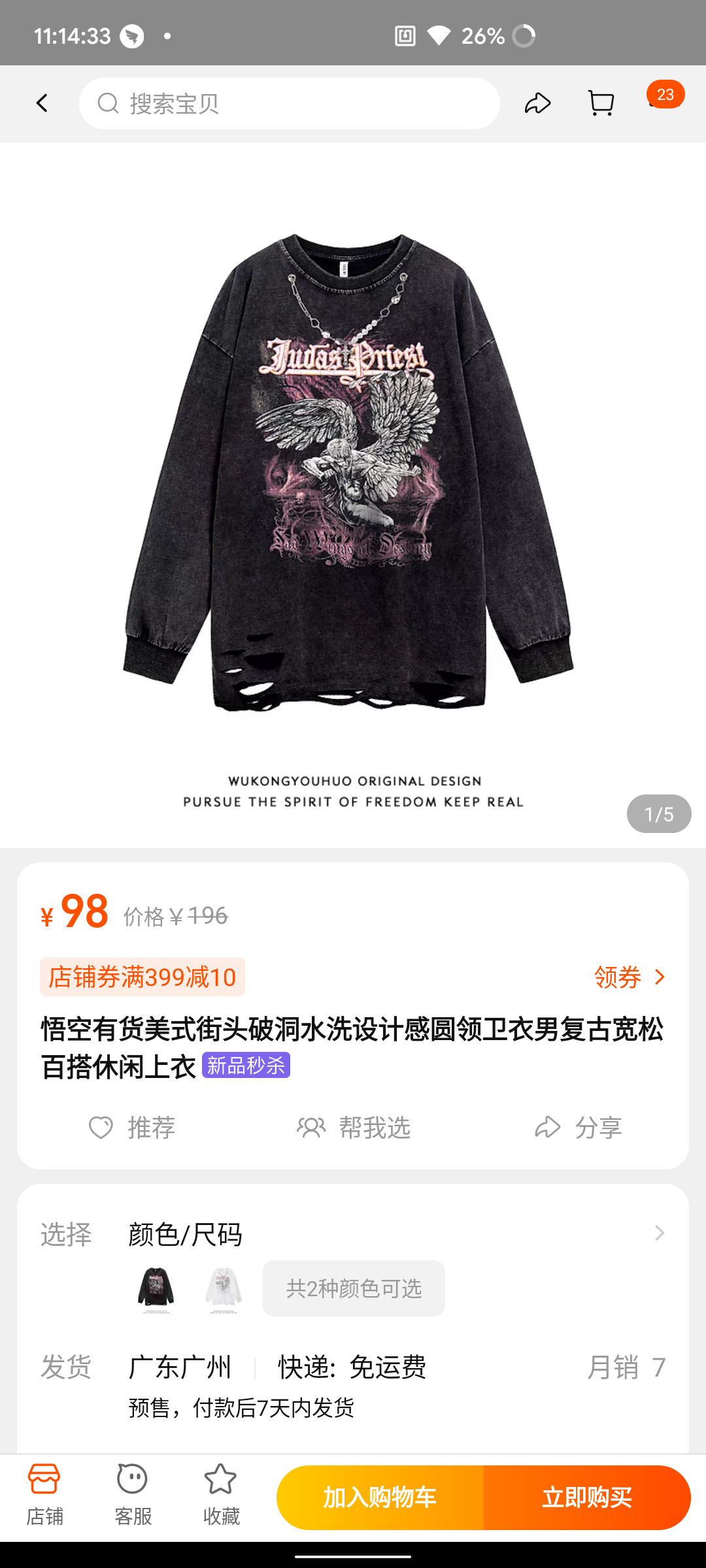Claim the store coupon via 领券
706x1568 pixels.
pos(629,977)
